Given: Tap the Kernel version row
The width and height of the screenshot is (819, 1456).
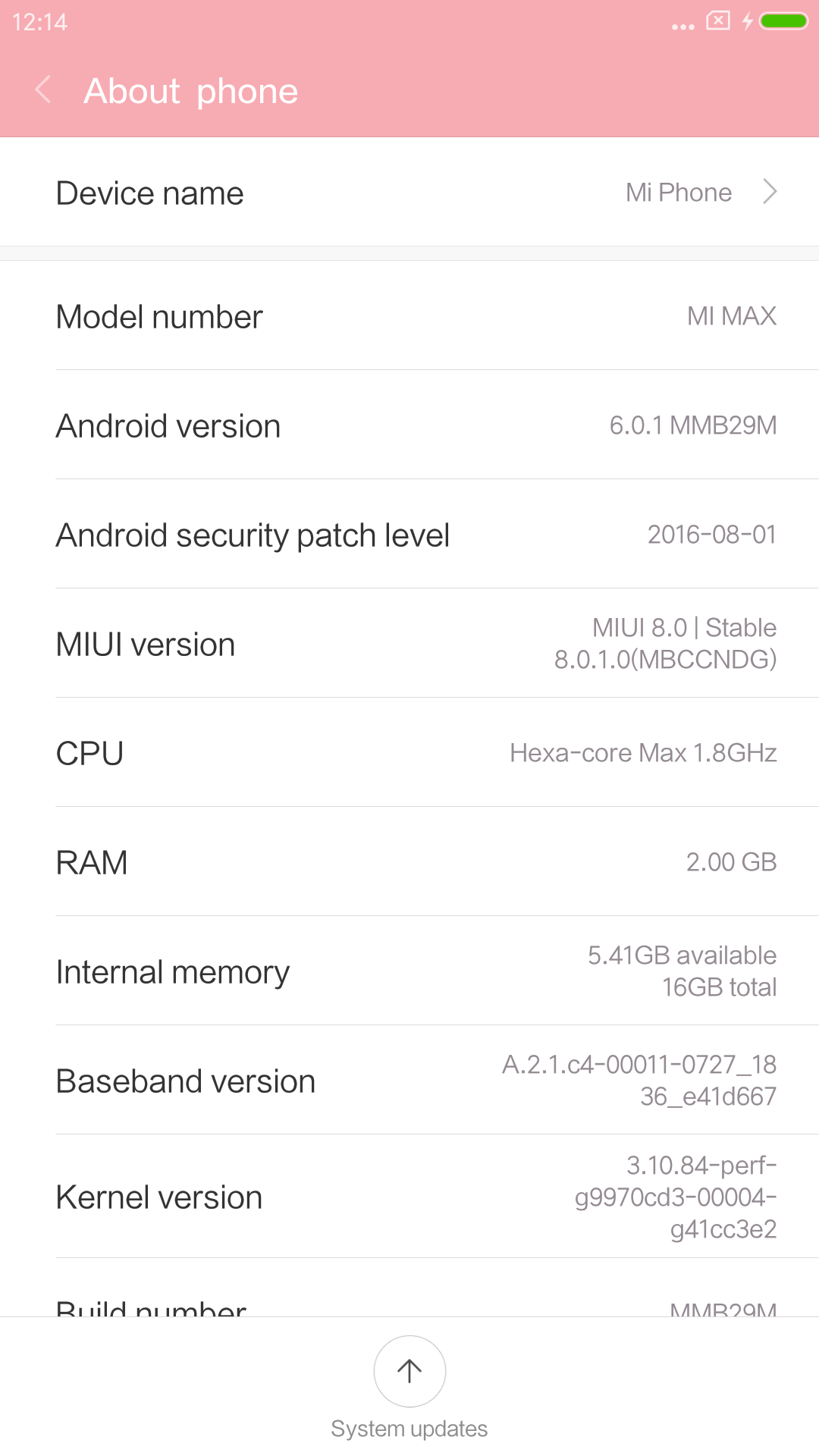Looking at the screenshot, I should point(409,1197).
